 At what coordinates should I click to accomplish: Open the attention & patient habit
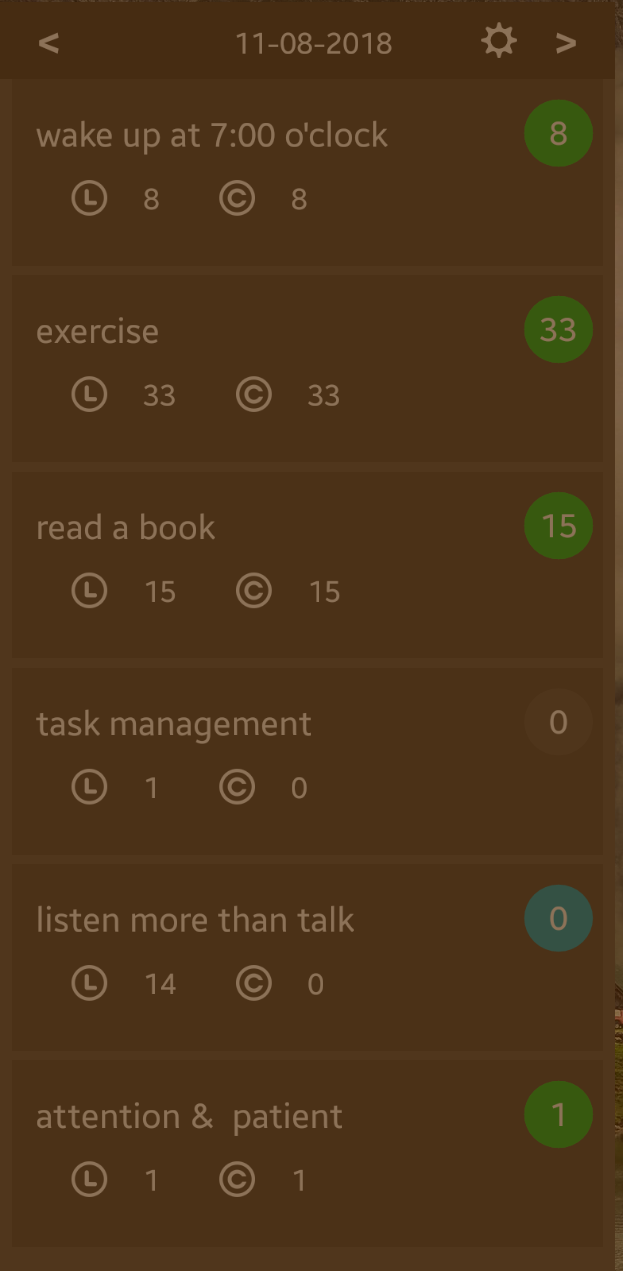click(307, 1153)
